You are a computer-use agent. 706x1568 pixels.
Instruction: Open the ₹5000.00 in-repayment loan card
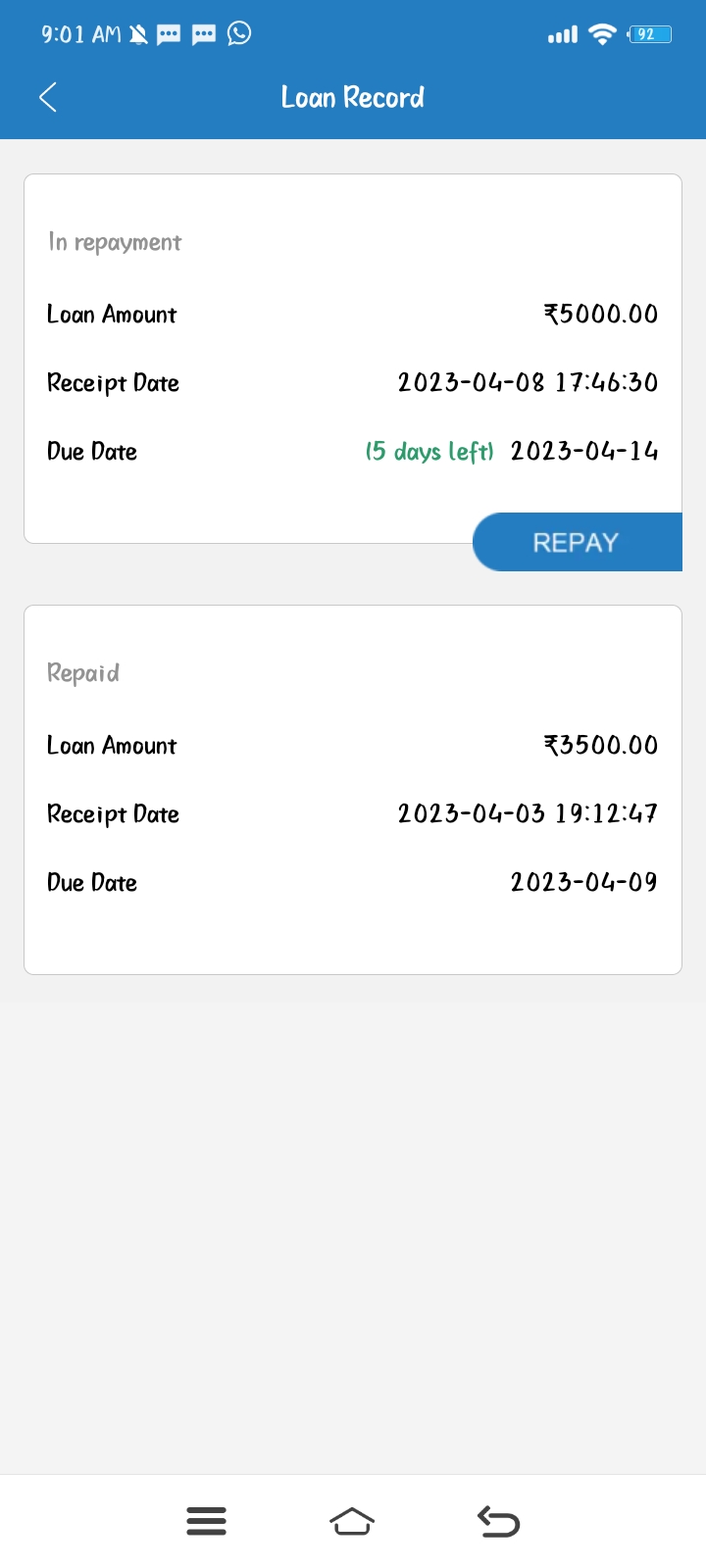[353, 359]
